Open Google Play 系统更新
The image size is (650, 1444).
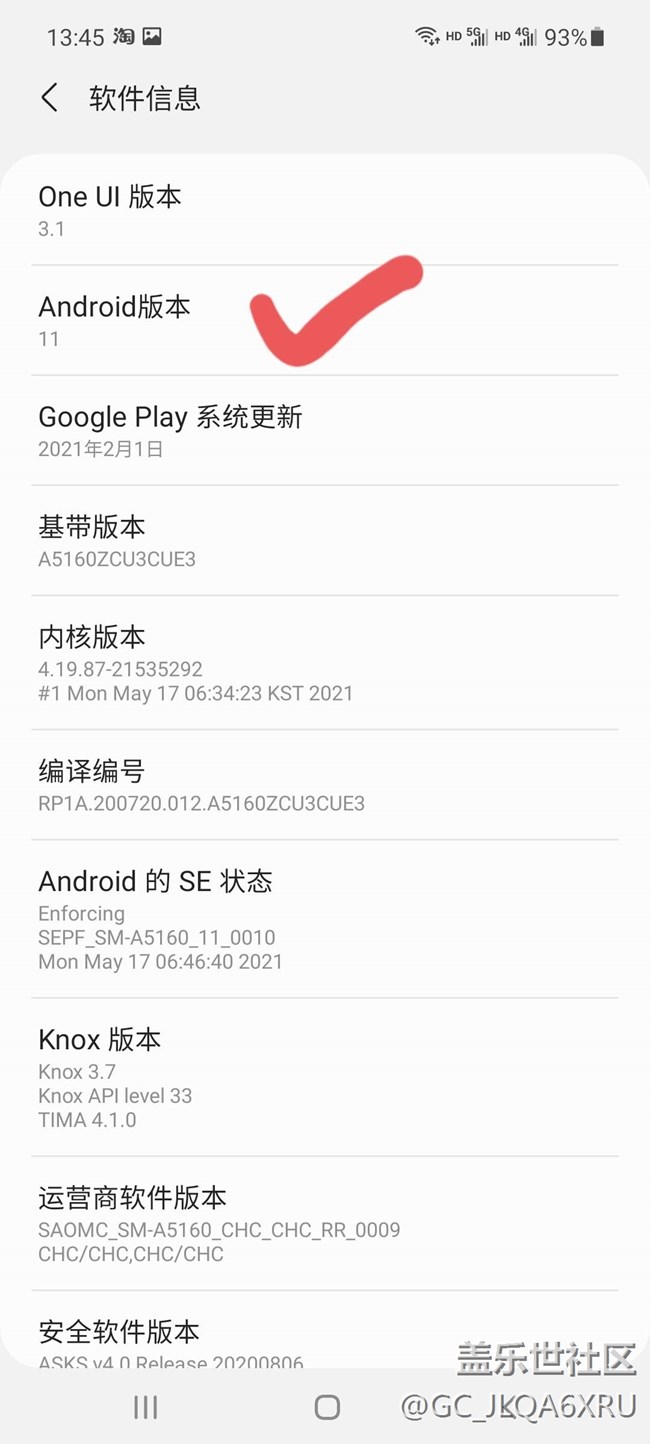324,431
